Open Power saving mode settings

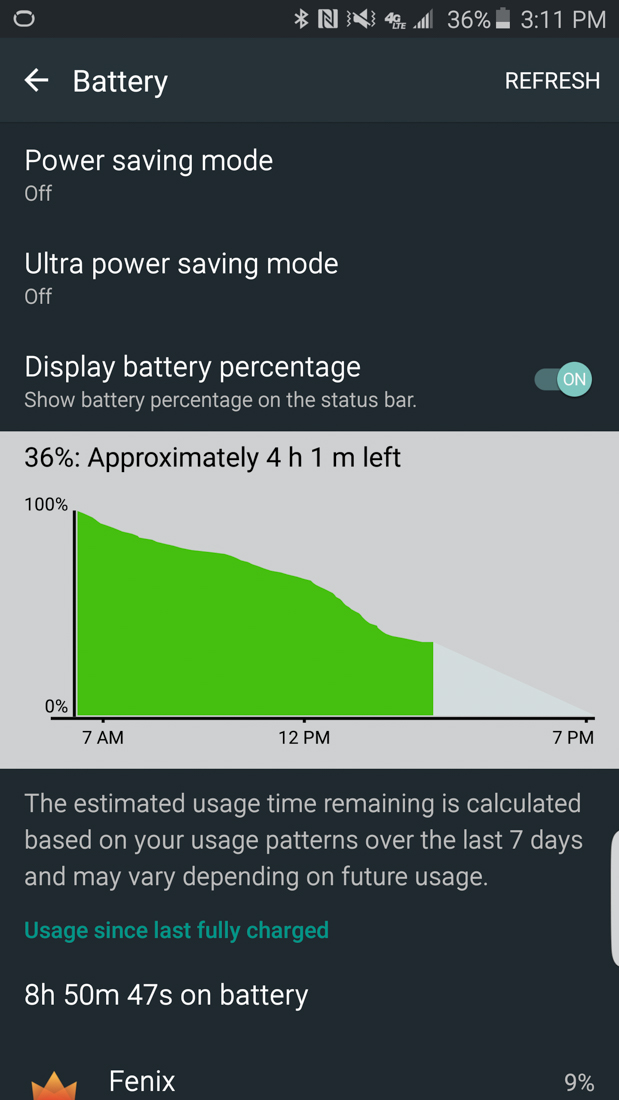[x=148, y=174]
